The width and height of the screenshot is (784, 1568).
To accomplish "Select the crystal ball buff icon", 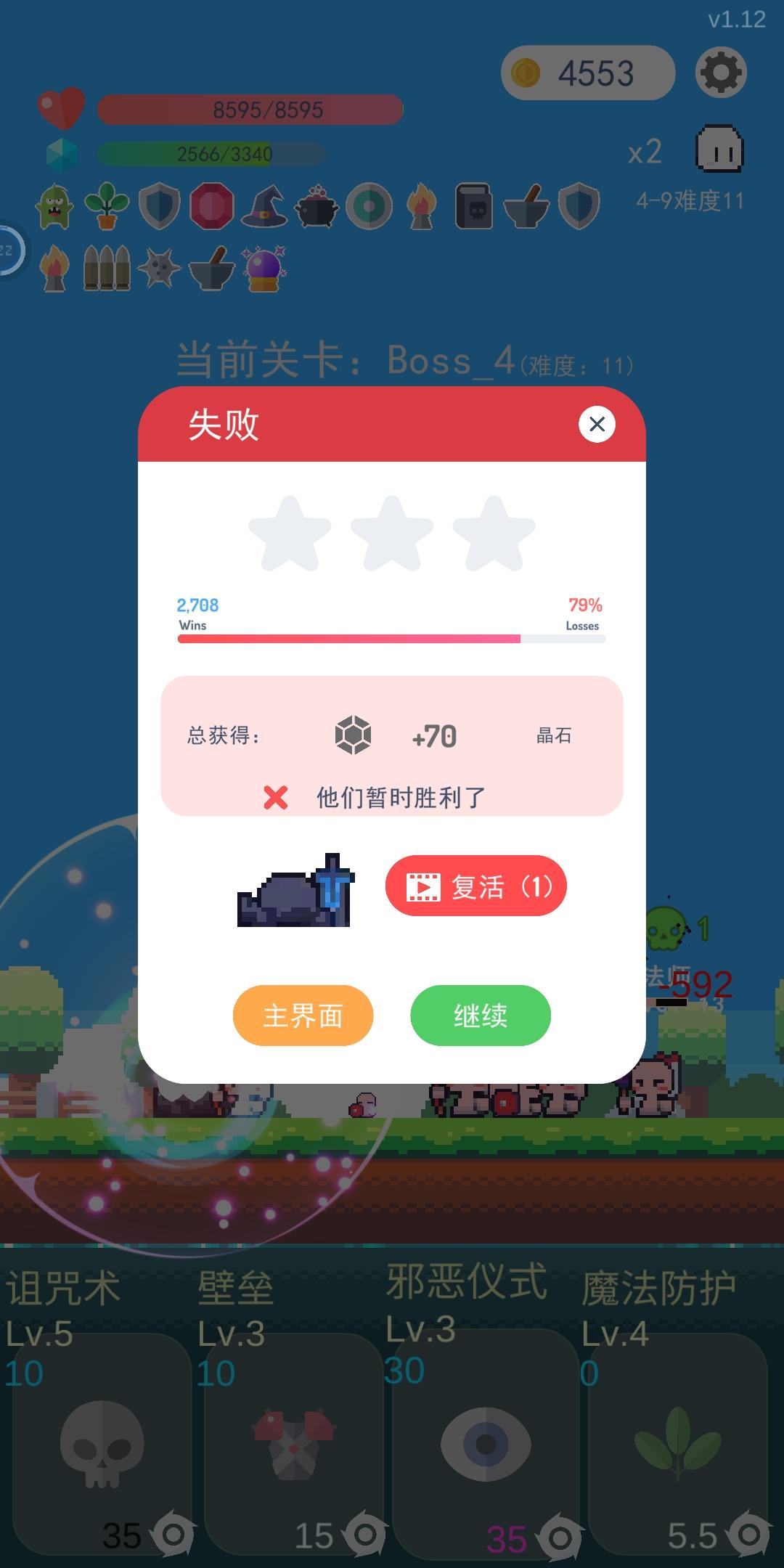I will pos(263,267).
